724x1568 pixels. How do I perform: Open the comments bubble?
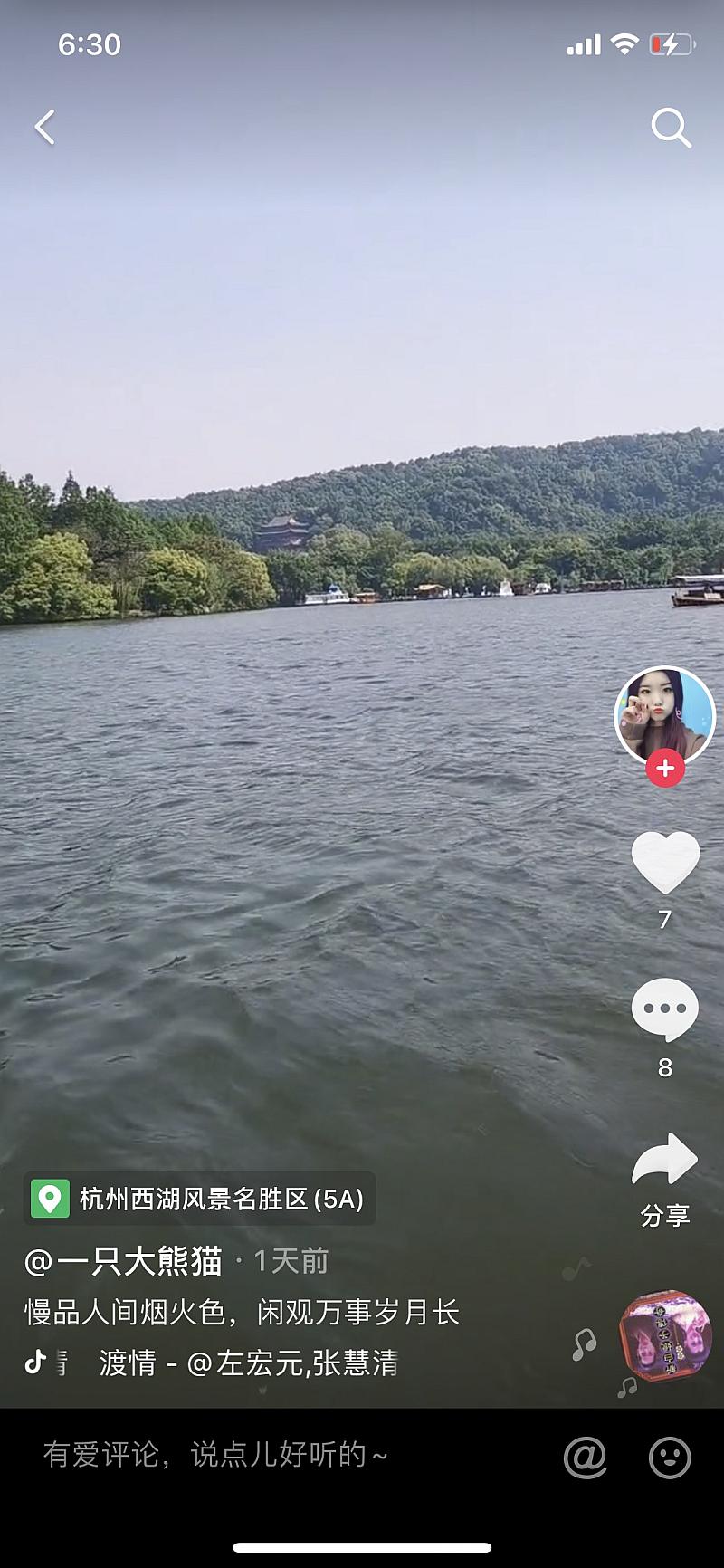[665, 1010]
